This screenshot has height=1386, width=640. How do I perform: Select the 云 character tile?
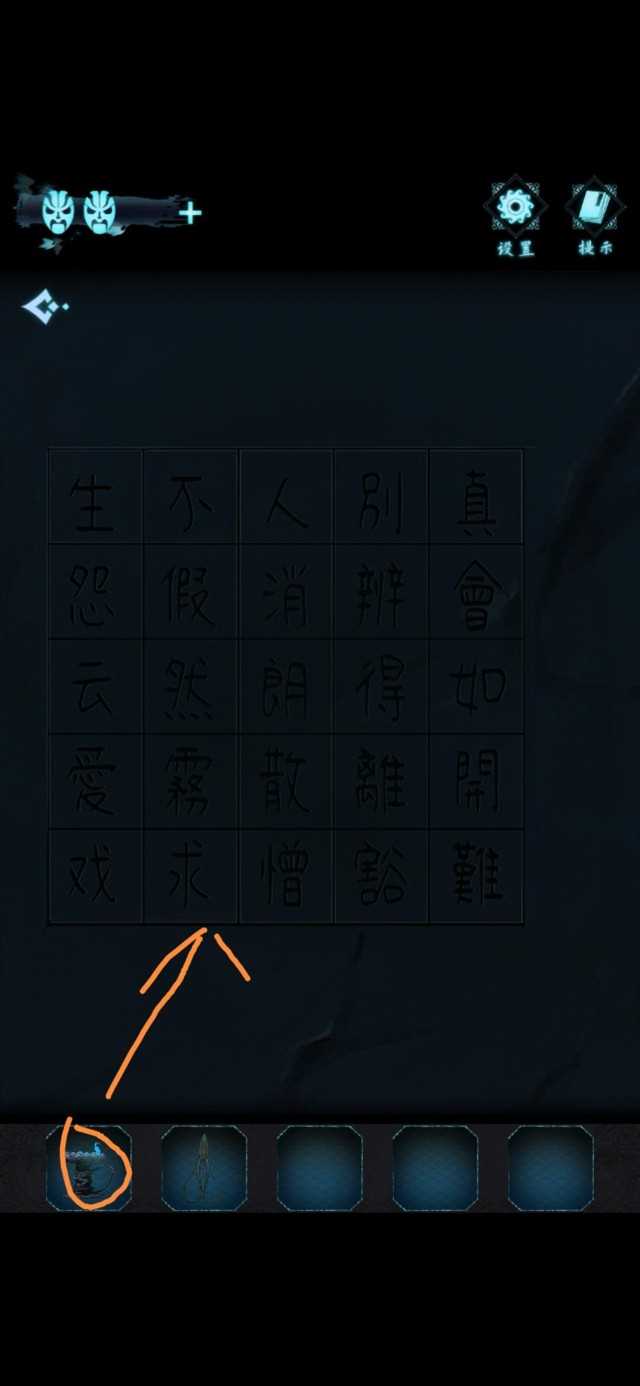[95, 687]
